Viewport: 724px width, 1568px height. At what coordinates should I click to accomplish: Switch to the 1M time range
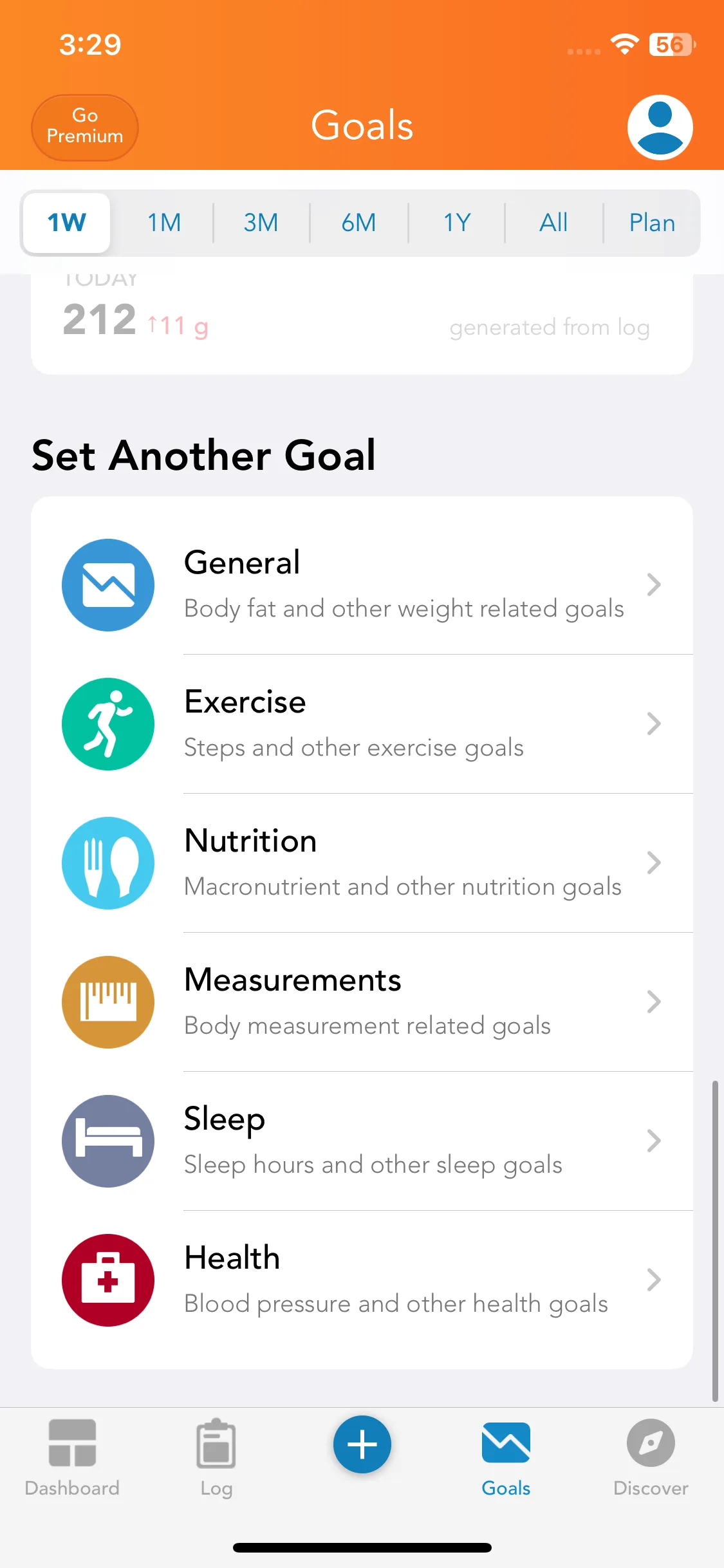point(164,223)
